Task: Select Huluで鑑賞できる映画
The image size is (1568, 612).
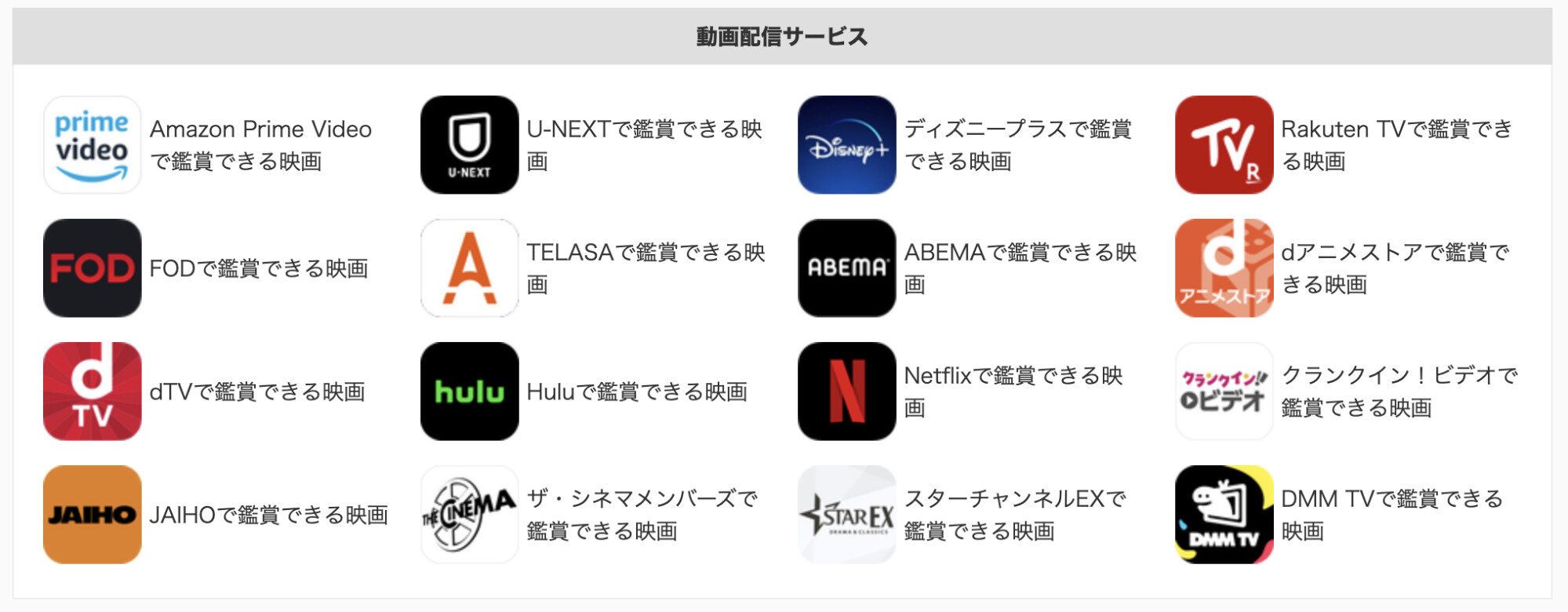Action: tap(636, 392)
